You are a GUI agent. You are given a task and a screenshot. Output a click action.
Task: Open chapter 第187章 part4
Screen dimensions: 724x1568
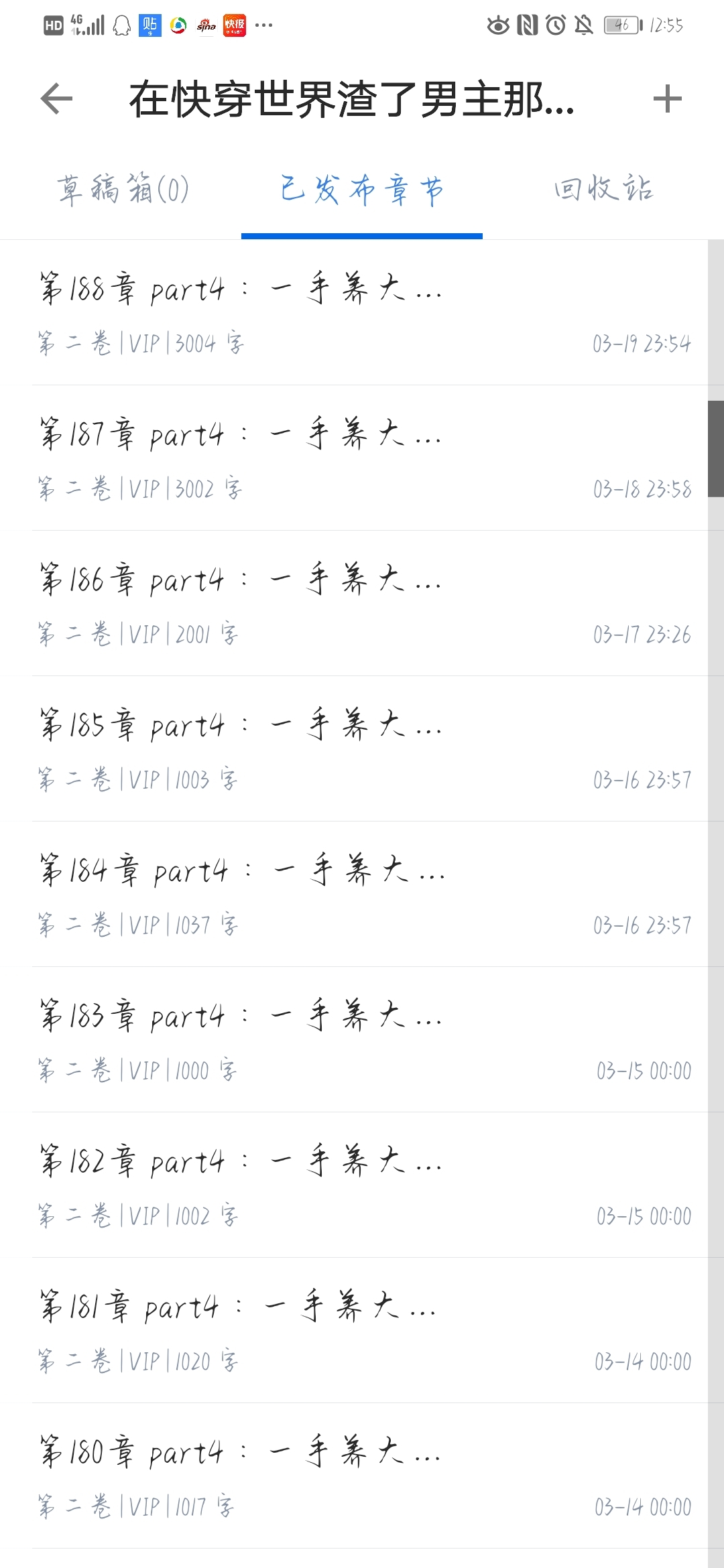click(x=354, y=458)
